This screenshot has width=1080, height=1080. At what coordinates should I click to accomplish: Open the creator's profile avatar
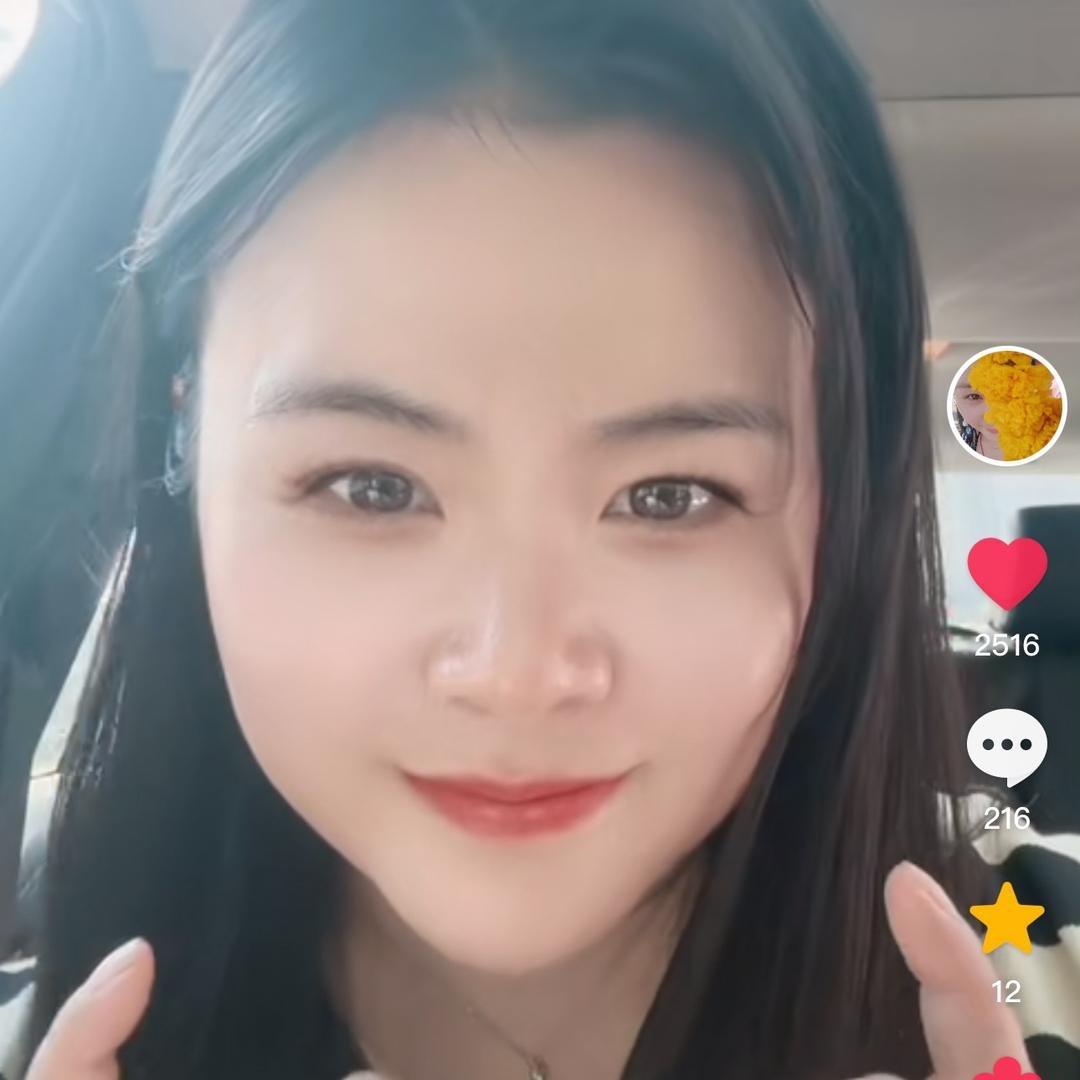(x=1007, y=406)
